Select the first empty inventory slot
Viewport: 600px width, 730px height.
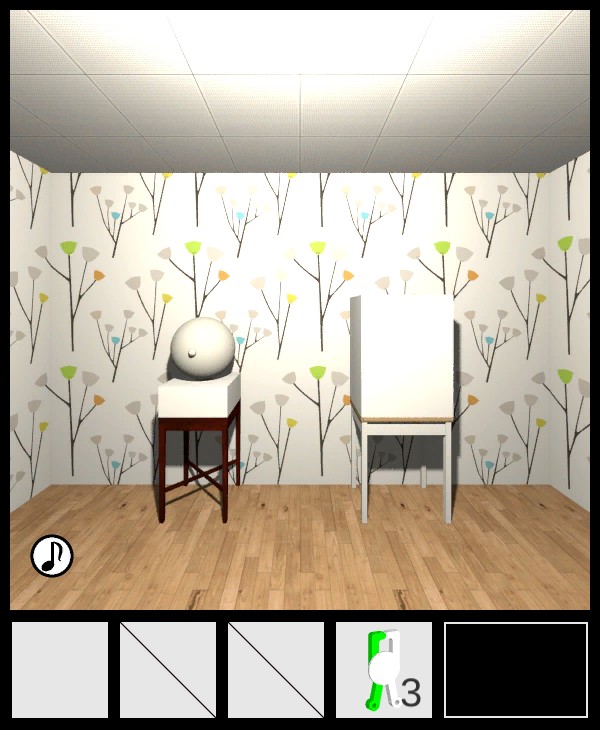click(x=60, y=670)
